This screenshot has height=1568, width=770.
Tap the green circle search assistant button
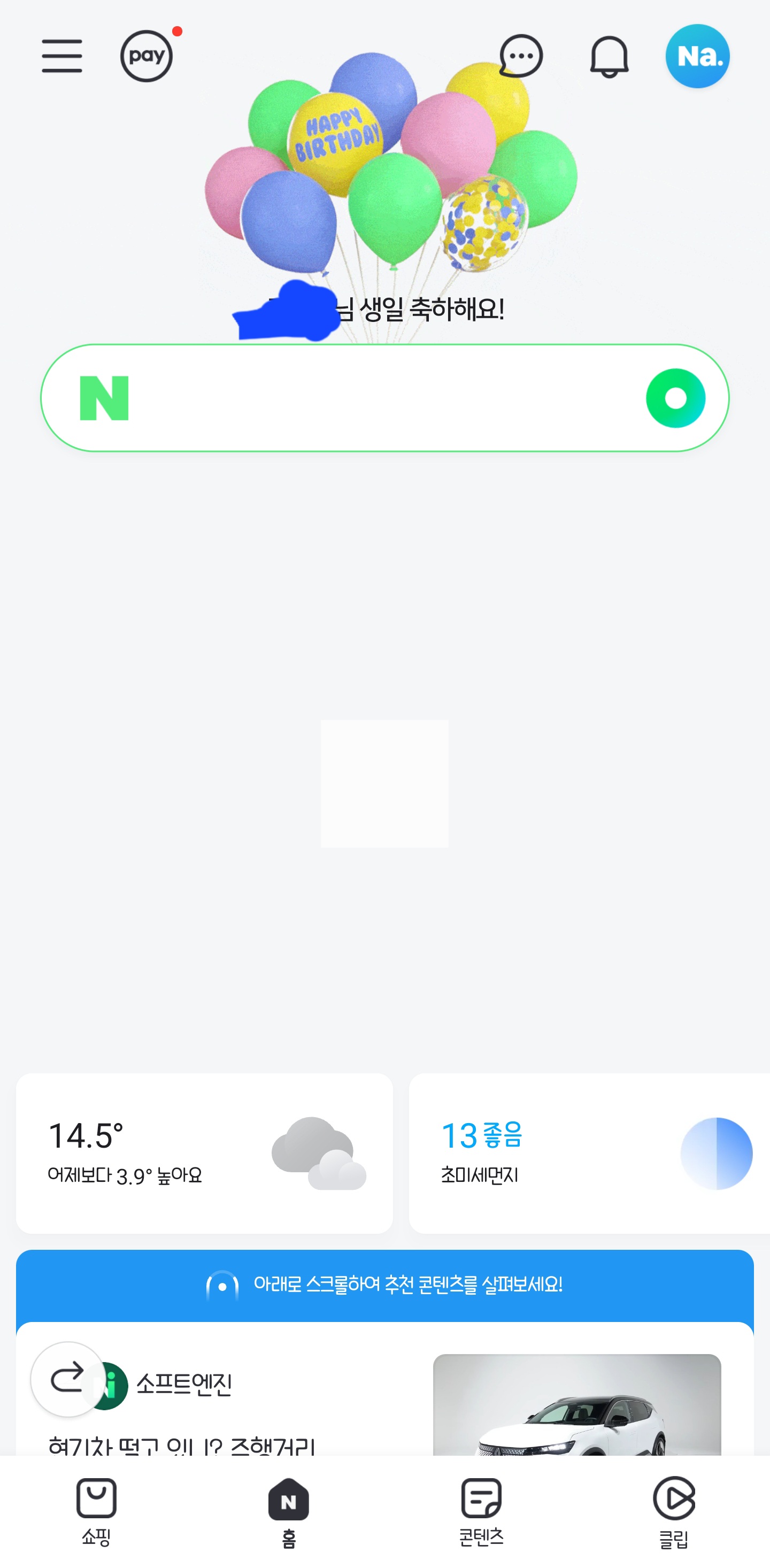coord(676,398)
